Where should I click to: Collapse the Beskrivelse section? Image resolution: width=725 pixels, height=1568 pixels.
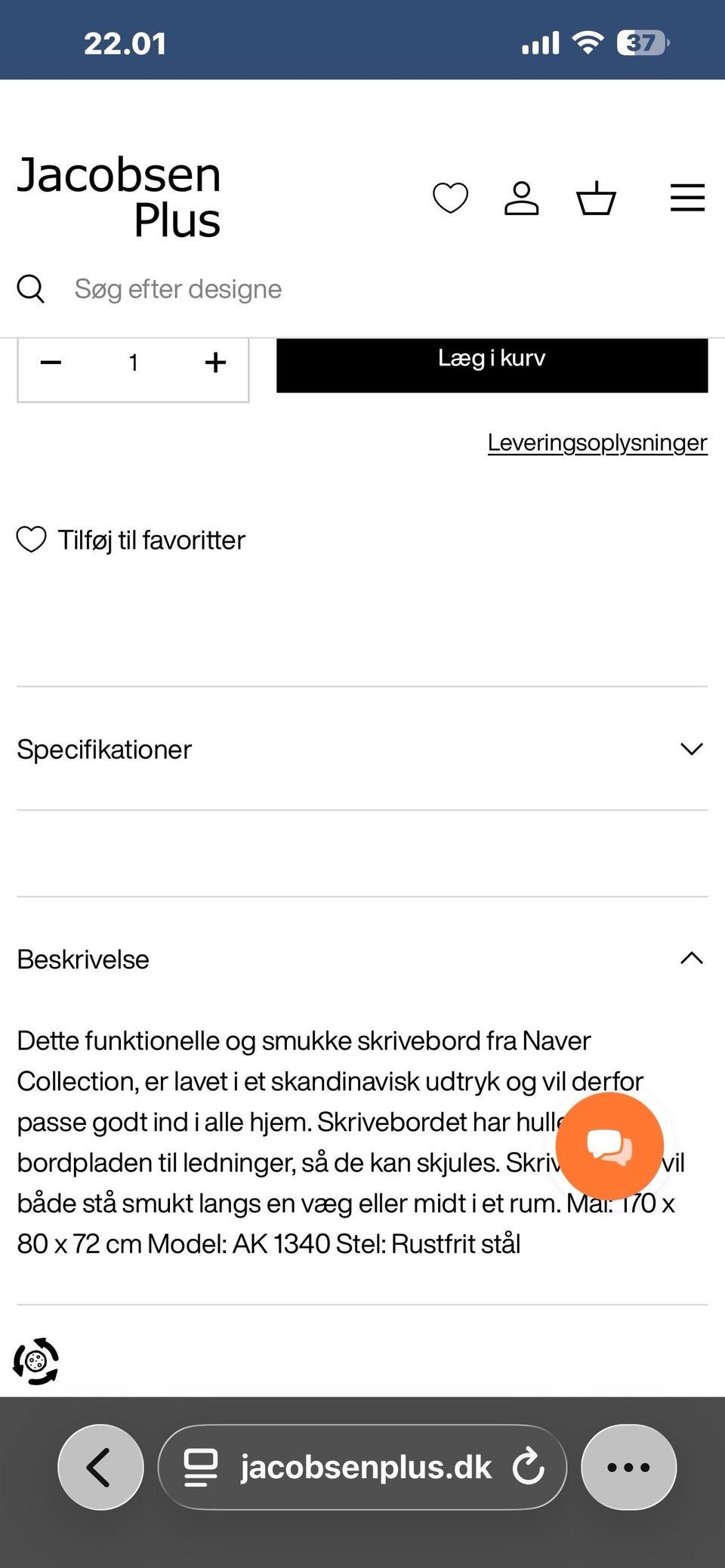tap(362, 959)
